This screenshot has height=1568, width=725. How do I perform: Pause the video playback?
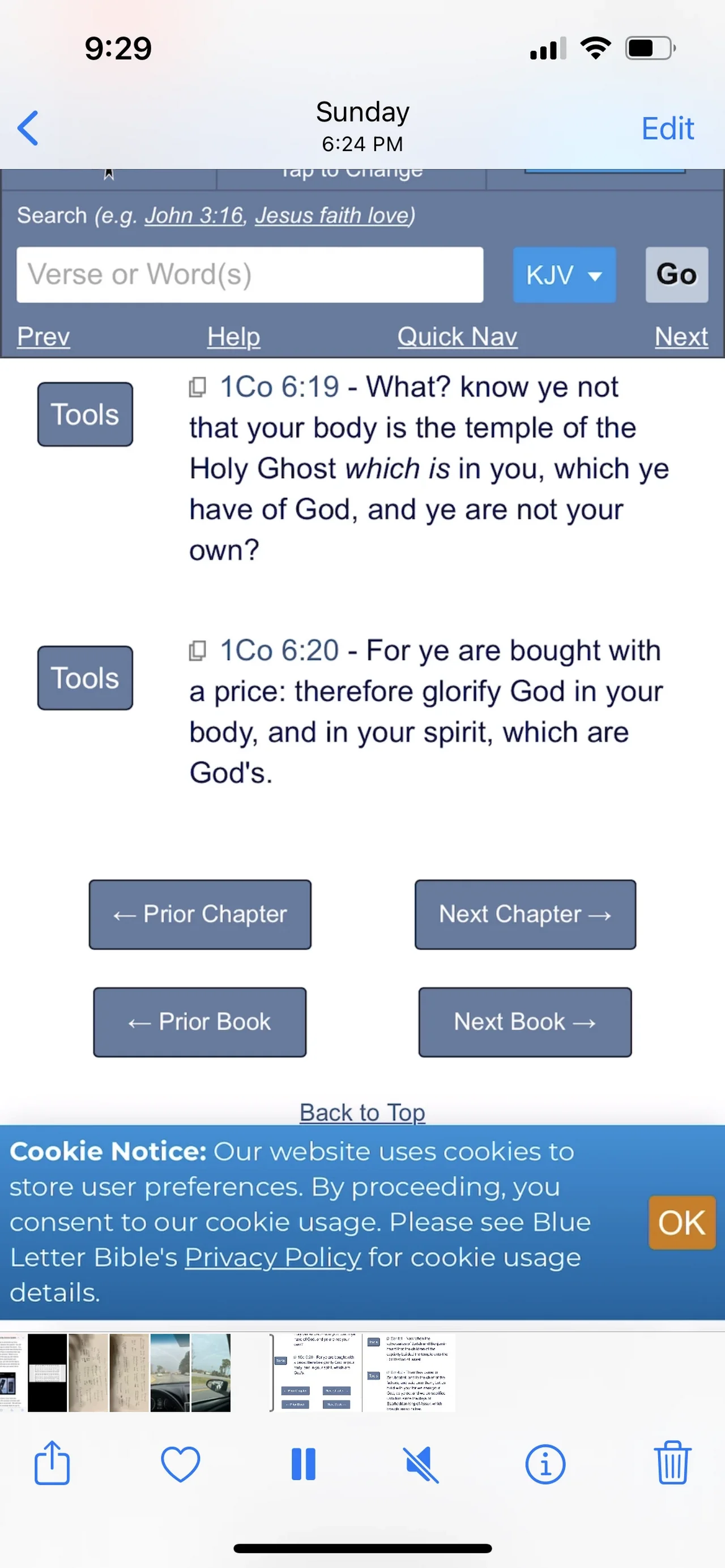click(303, 1463)
